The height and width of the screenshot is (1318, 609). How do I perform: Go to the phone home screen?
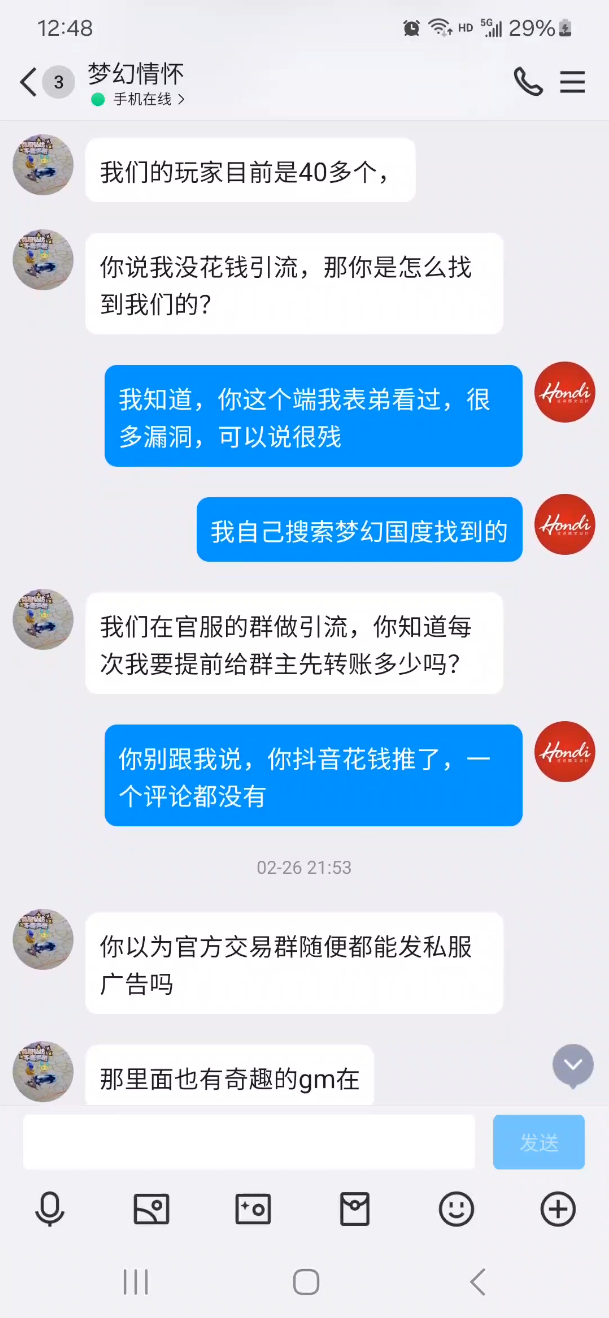pos(306,1282)
